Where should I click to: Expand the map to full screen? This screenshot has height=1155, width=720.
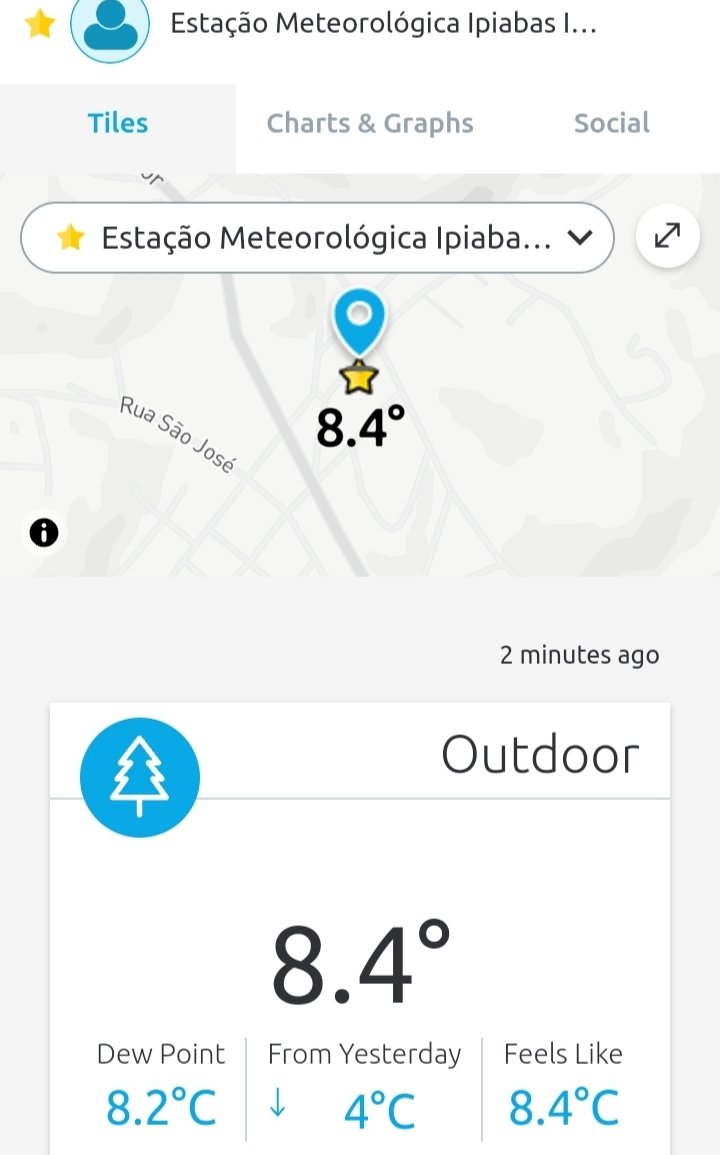pos(668,236)
